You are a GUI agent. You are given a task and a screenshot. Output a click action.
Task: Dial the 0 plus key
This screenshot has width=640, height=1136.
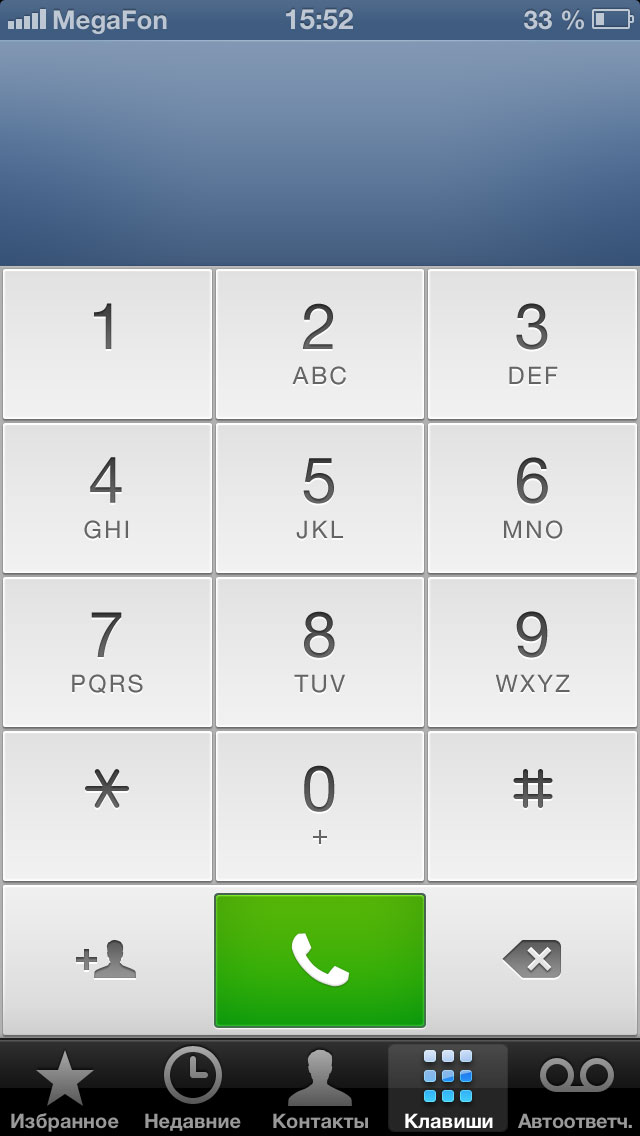(x=320, y=806)
